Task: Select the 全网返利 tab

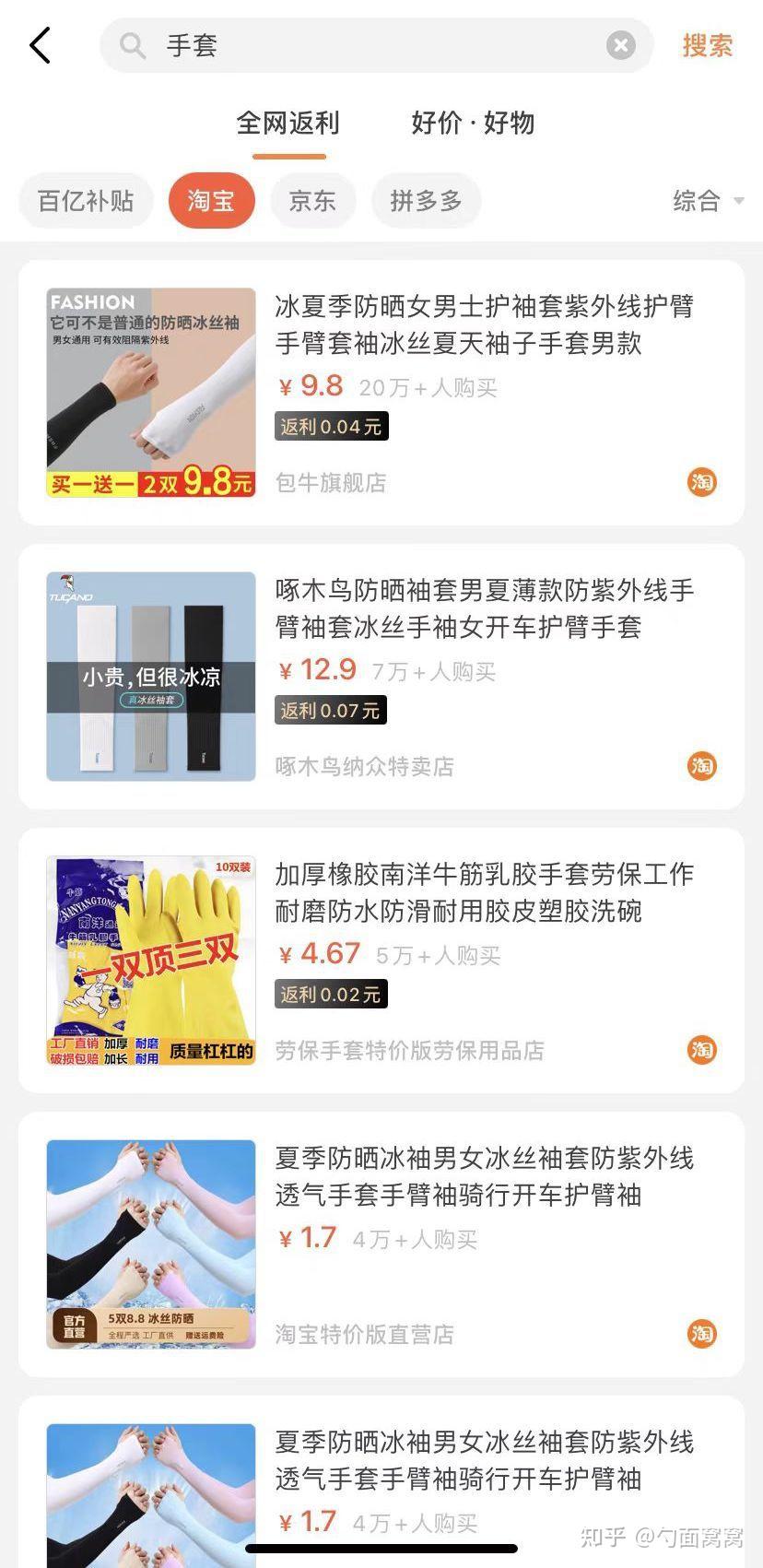Action: tap(289, 124)
